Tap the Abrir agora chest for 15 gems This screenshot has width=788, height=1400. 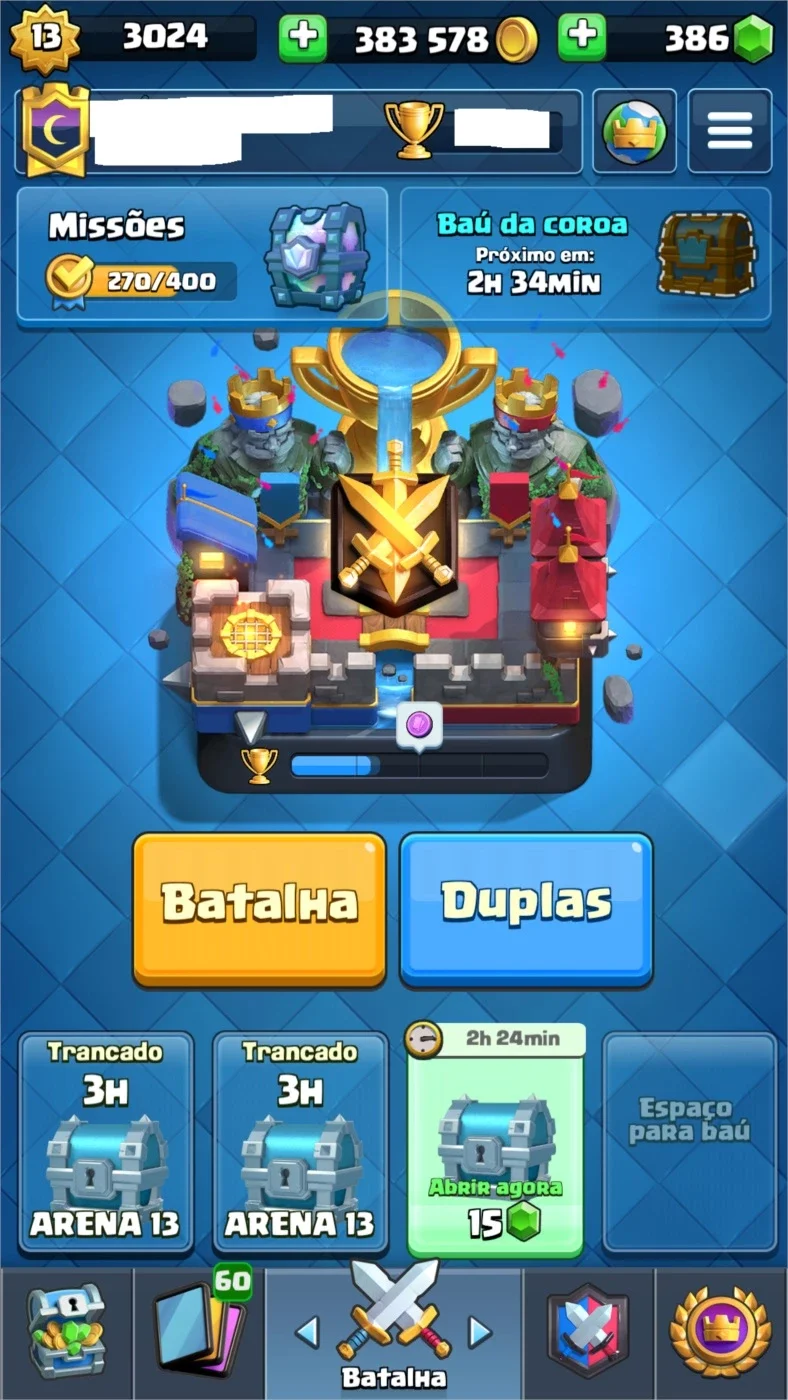click(495, 1140)
